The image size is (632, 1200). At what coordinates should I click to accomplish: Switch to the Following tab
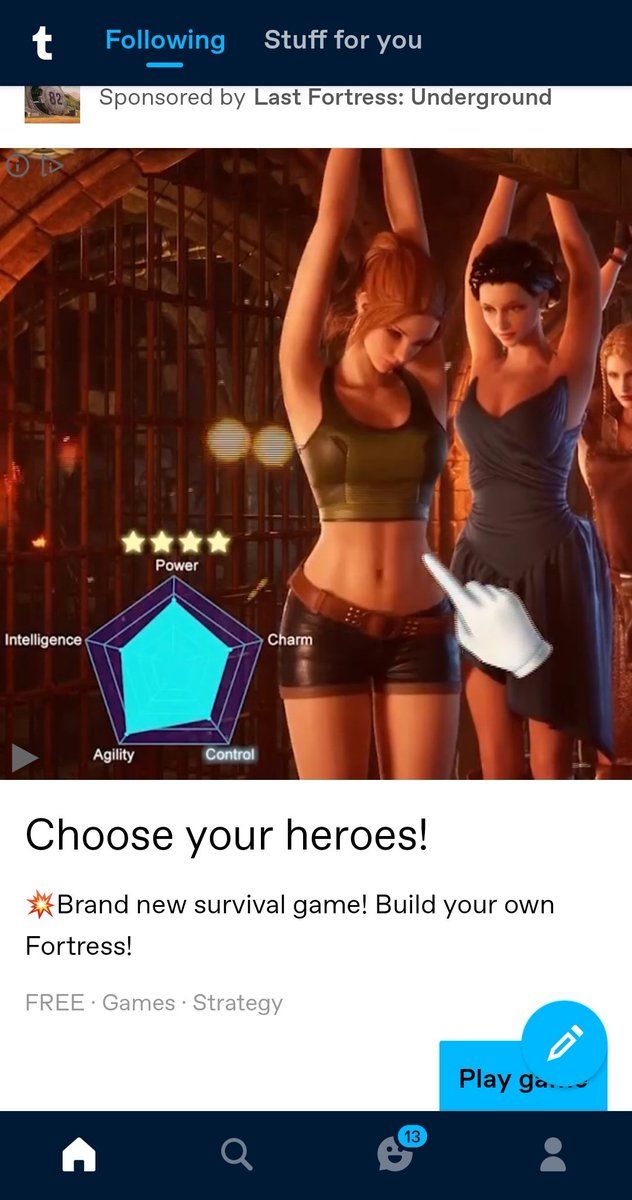pyautogui.click(x=165, y=41)
